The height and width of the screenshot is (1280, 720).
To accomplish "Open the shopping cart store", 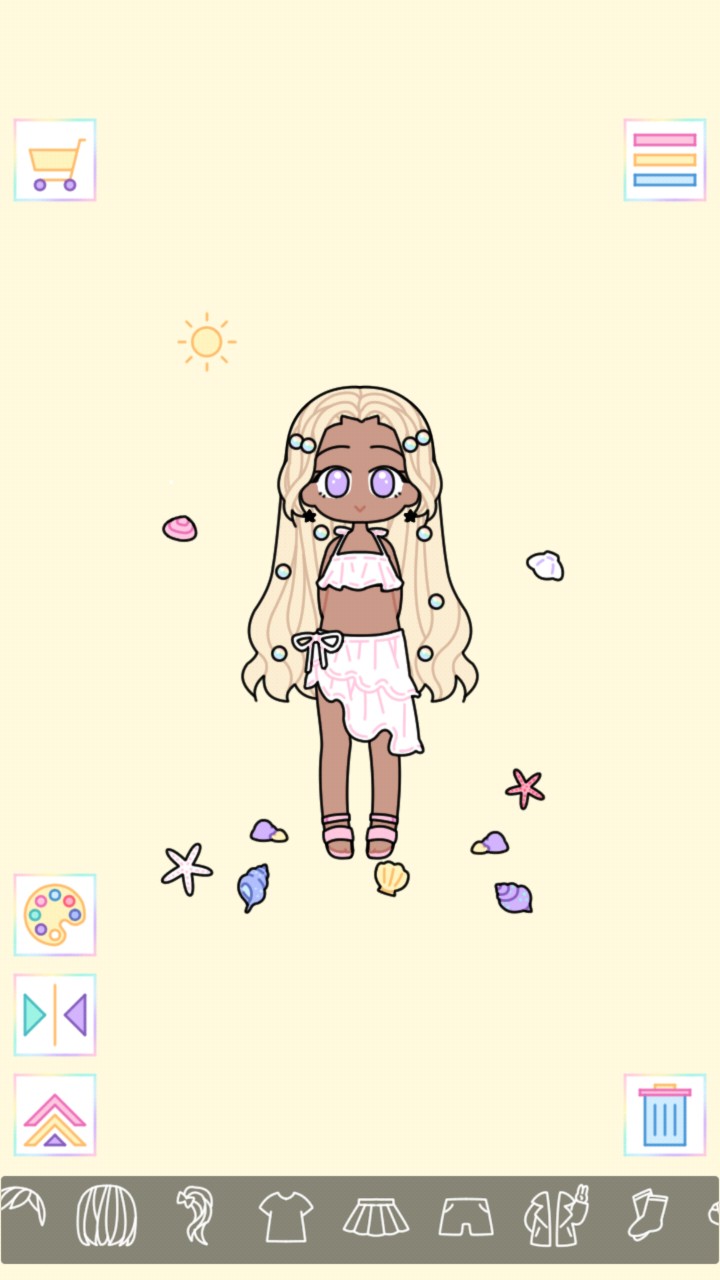I will 55,160.
